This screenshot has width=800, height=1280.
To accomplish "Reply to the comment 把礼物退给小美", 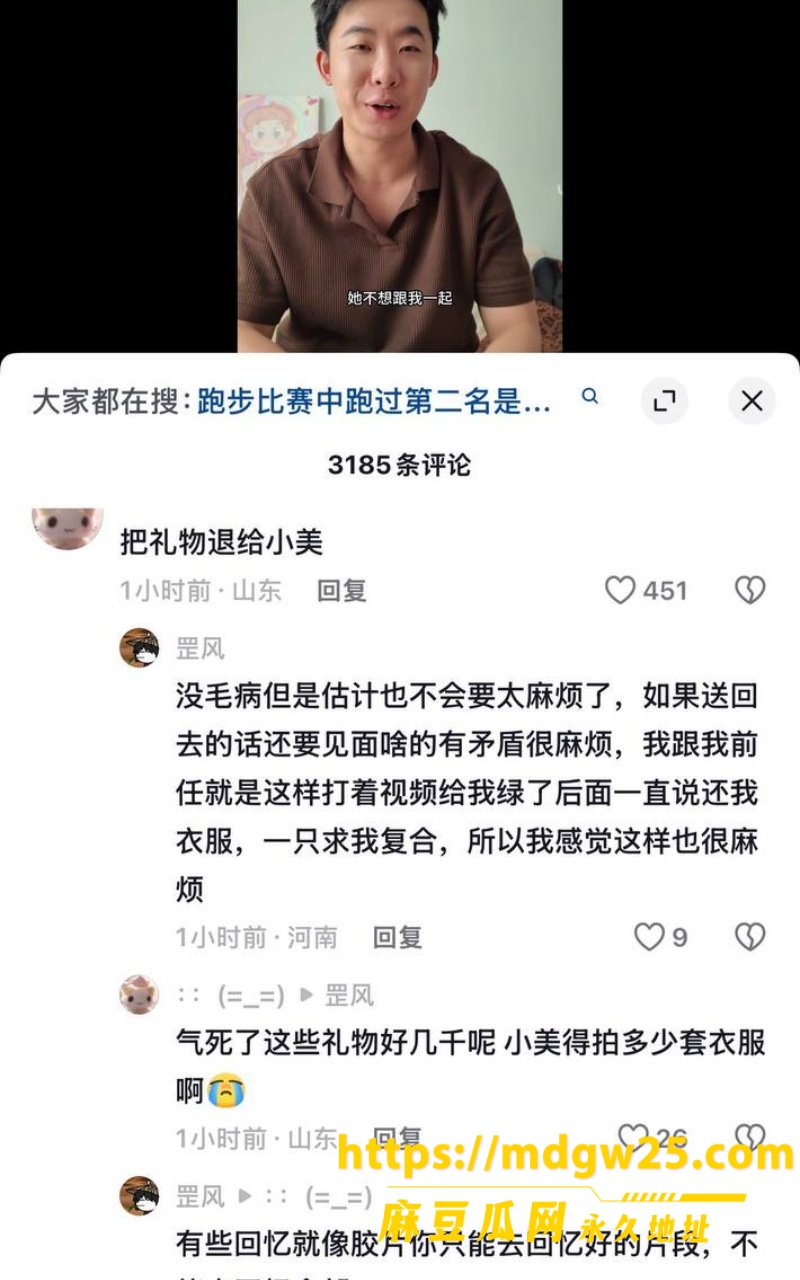I will click(342, 591).
